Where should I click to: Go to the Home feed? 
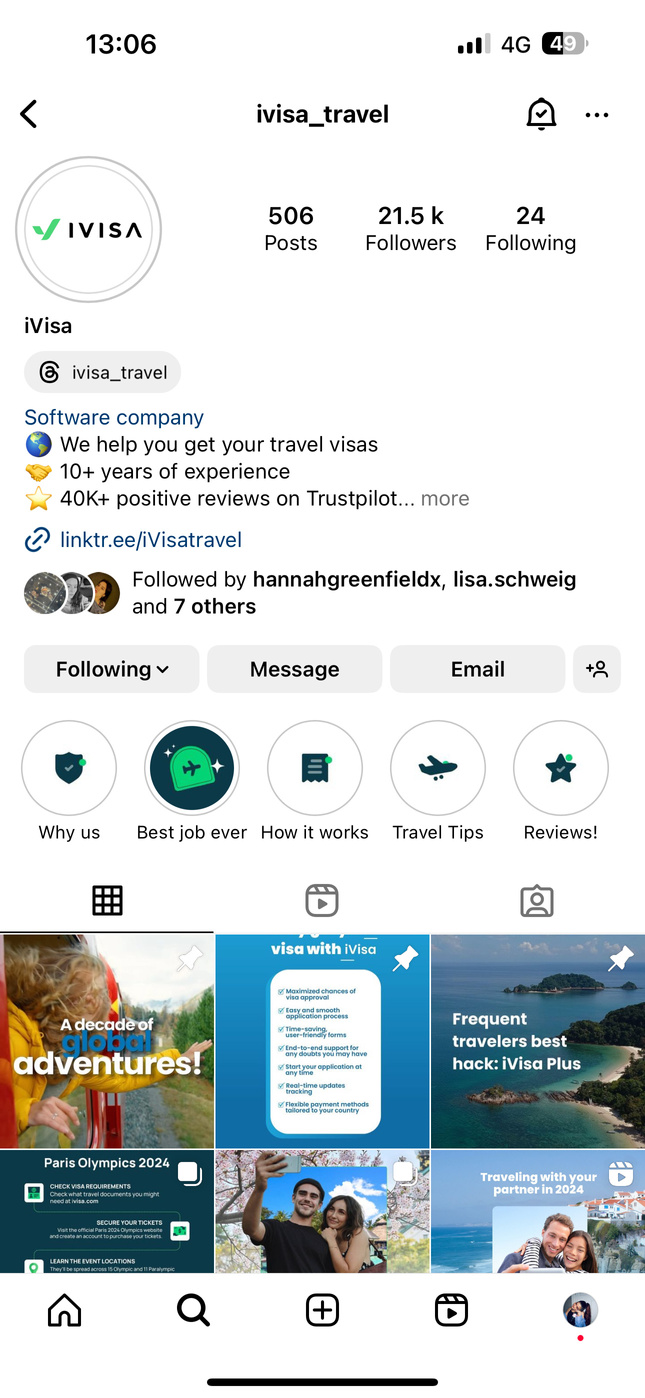(x=65, y=1310)
